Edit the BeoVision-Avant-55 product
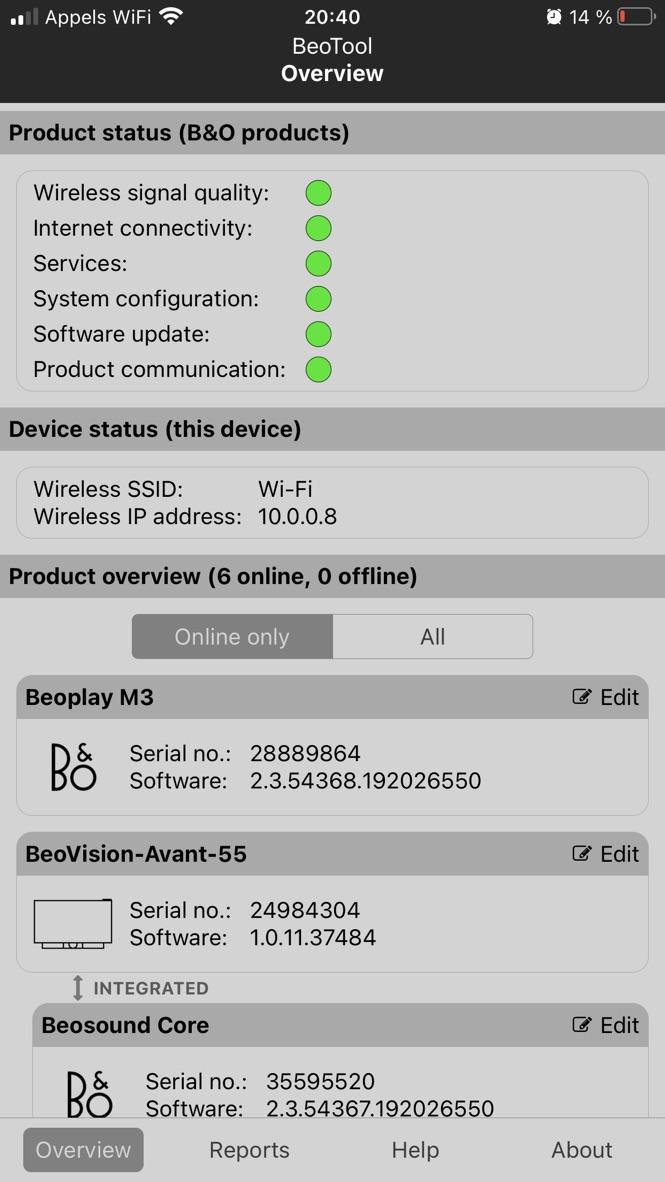This screenshot has width=665, height=1182. [x=605, y=854]
